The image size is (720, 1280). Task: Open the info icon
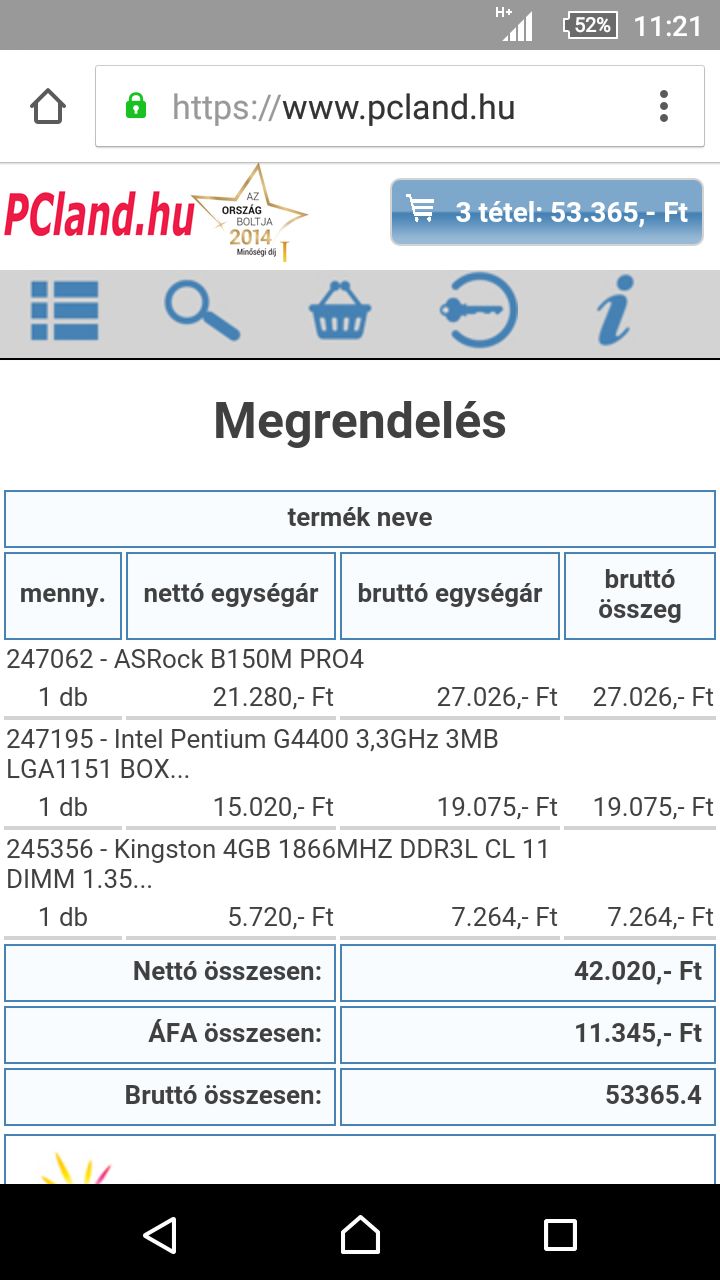(615, 311)
